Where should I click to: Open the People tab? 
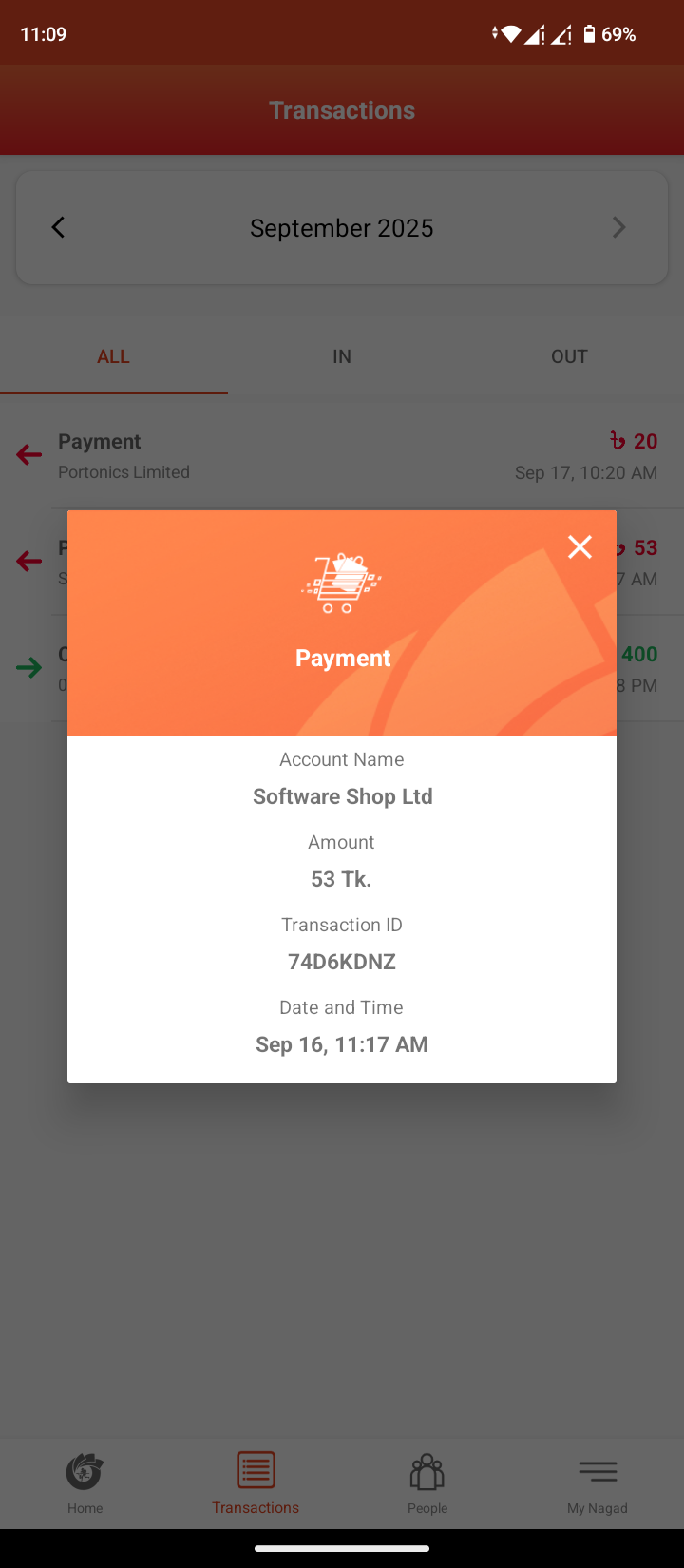pos(427,1482)
